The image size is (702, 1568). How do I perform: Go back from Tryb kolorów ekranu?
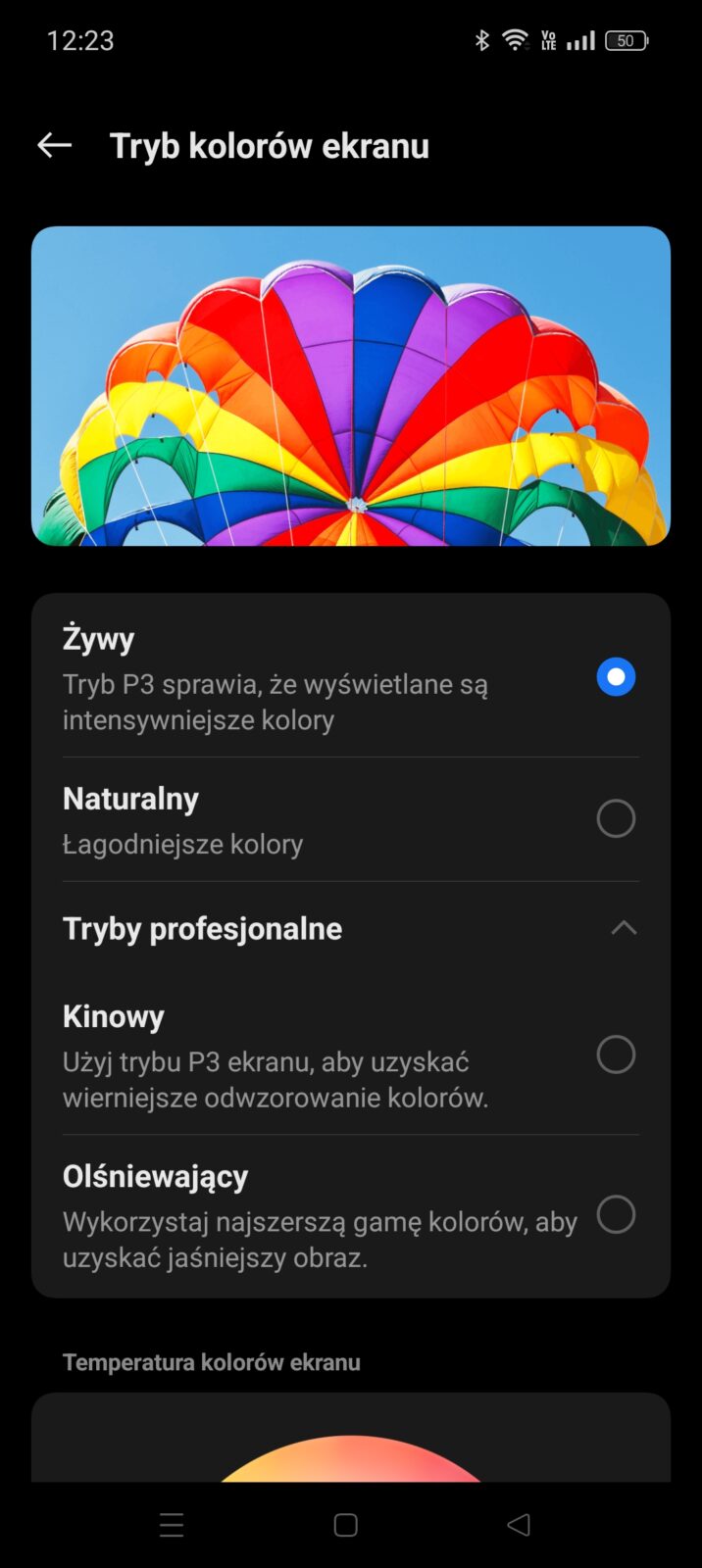coord(55,146)
